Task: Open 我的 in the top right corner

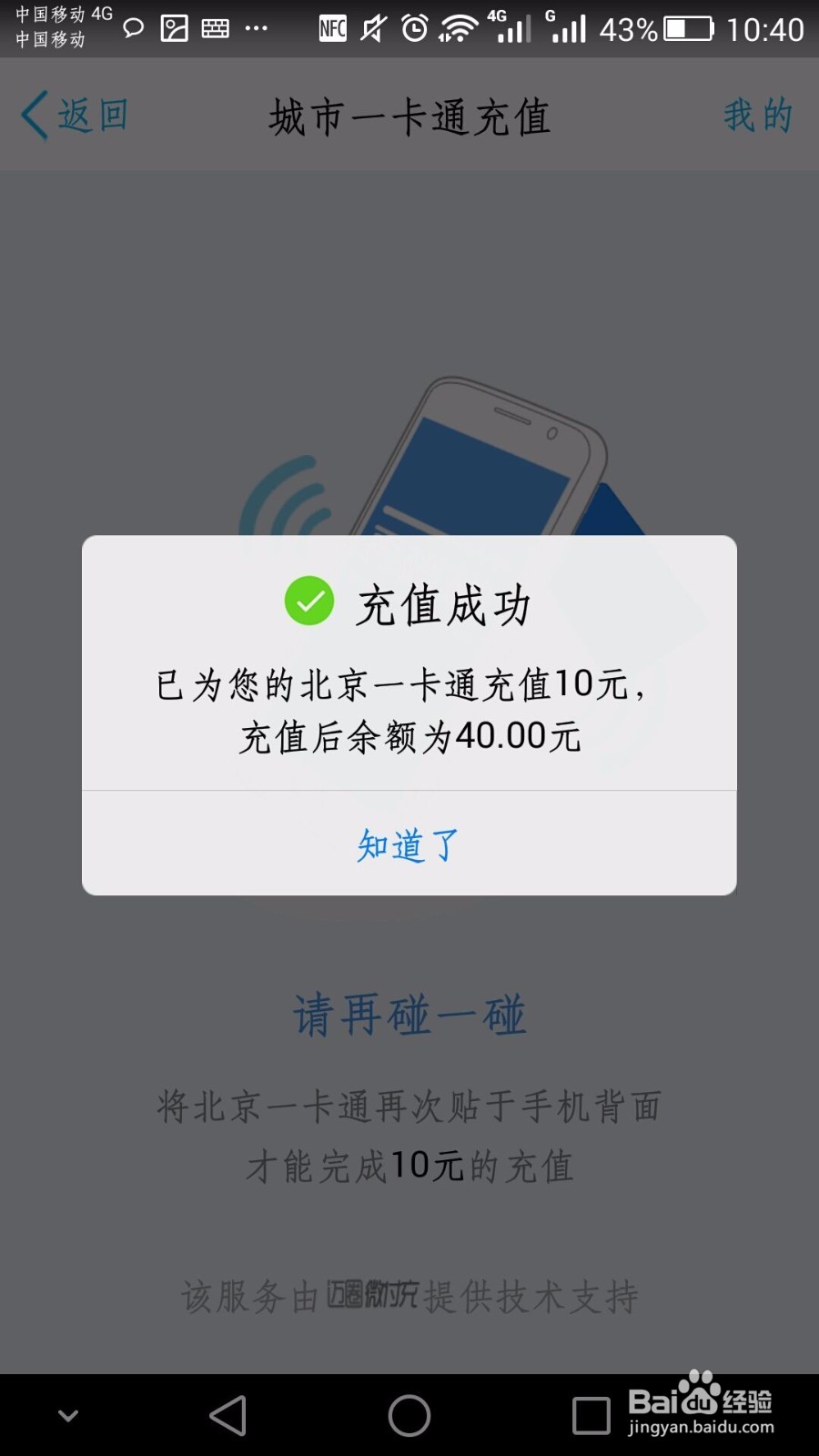Action: [x=757, y=116]
